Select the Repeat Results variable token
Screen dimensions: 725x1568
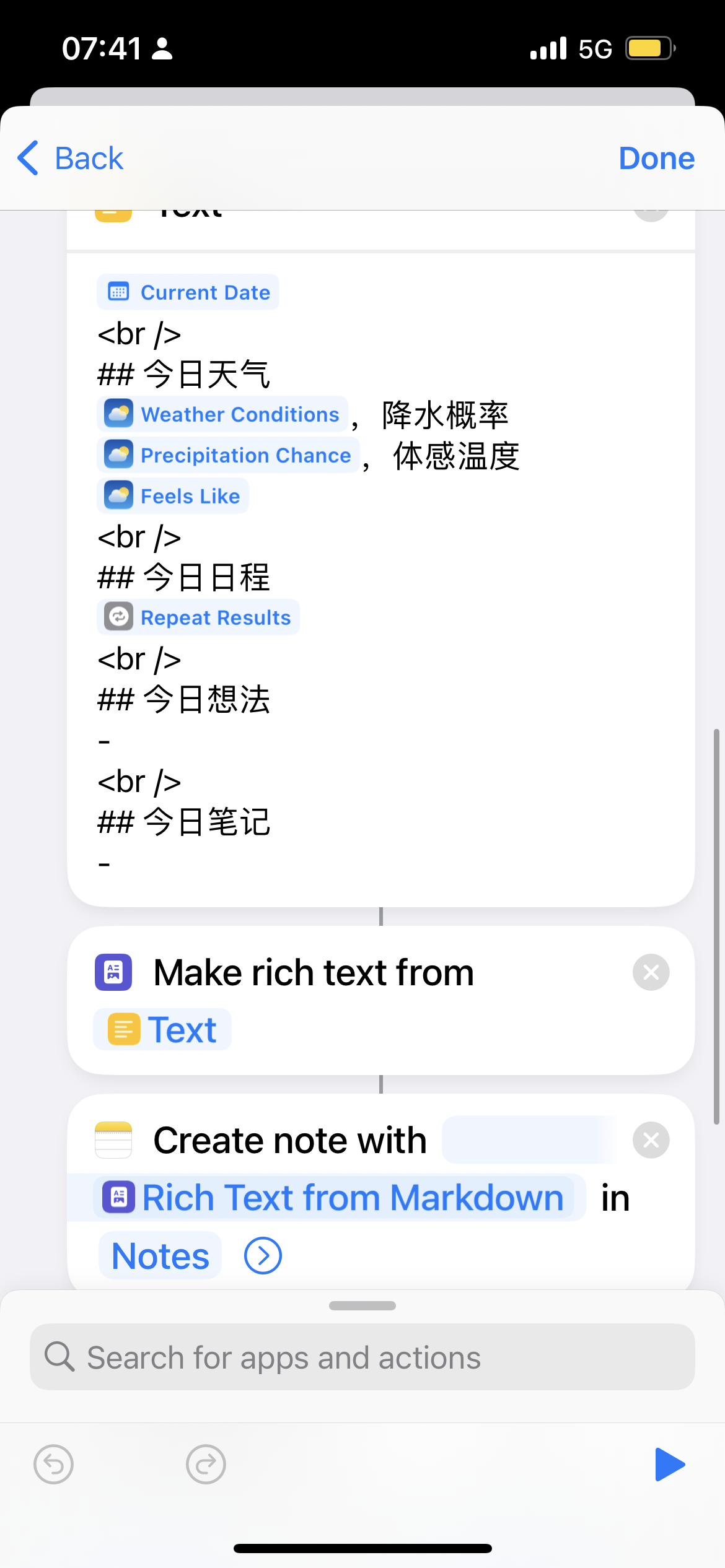[x=198, y=617]
